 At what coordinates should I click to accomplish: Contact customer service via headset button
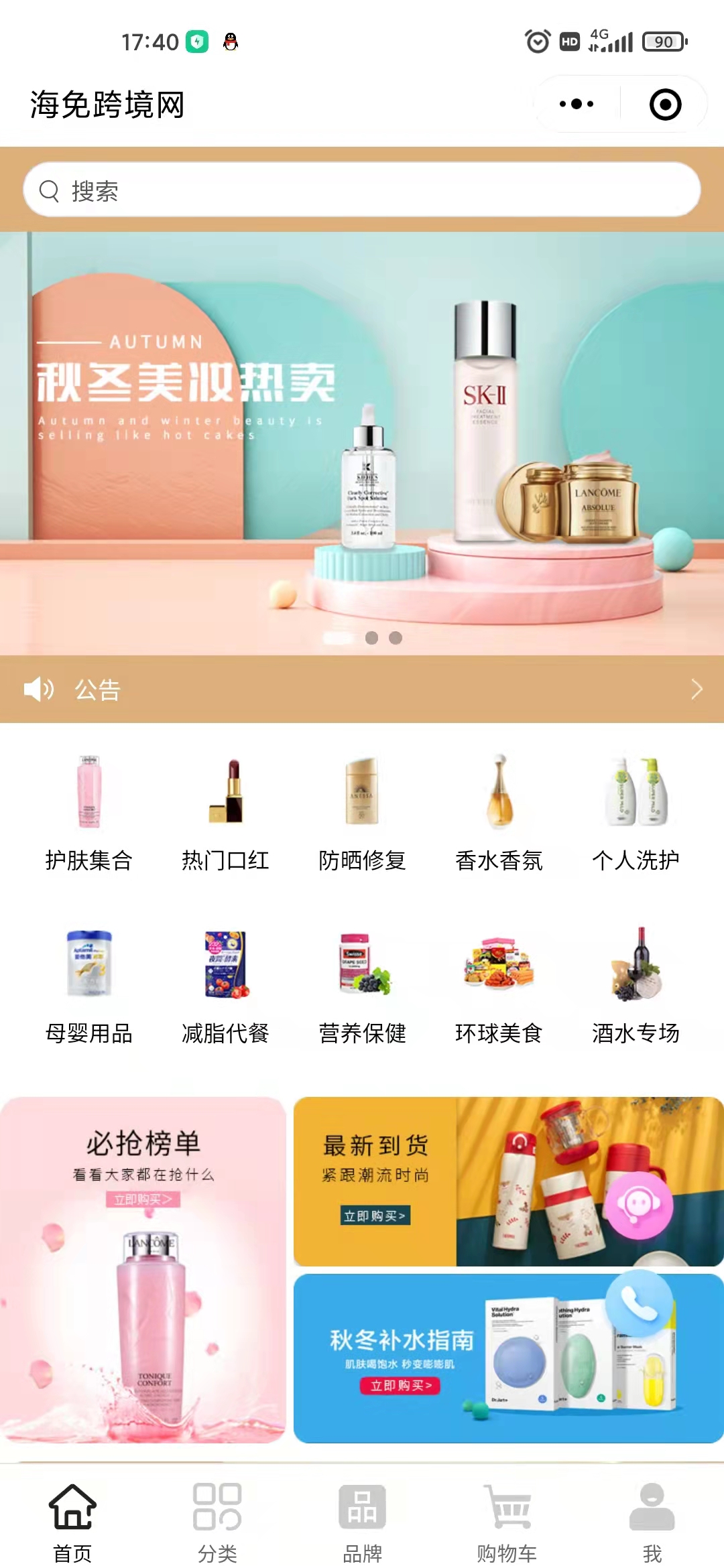tap(638, 1205)
